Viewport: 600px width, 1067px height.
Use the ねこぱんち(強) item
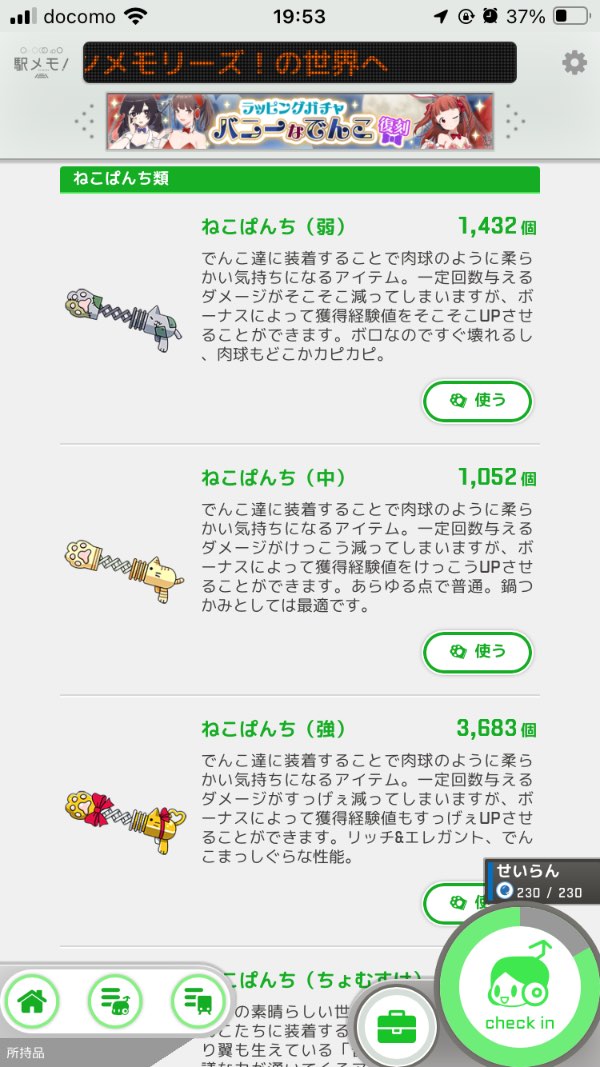(455, 902)
